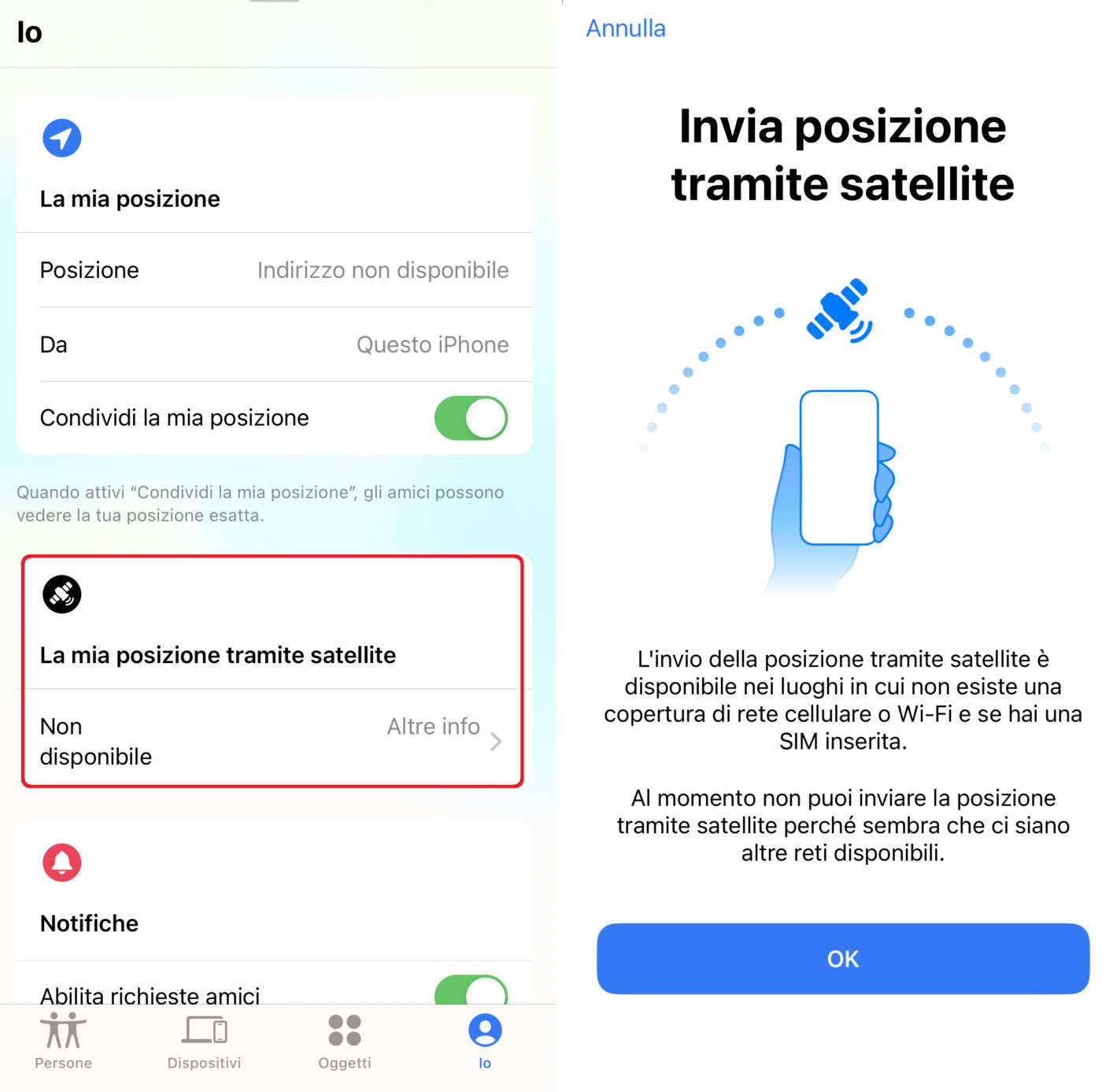The width and height of the screenshot is (1102, 1092).
Task: Select the Io tab
Action: [485, 1041]
